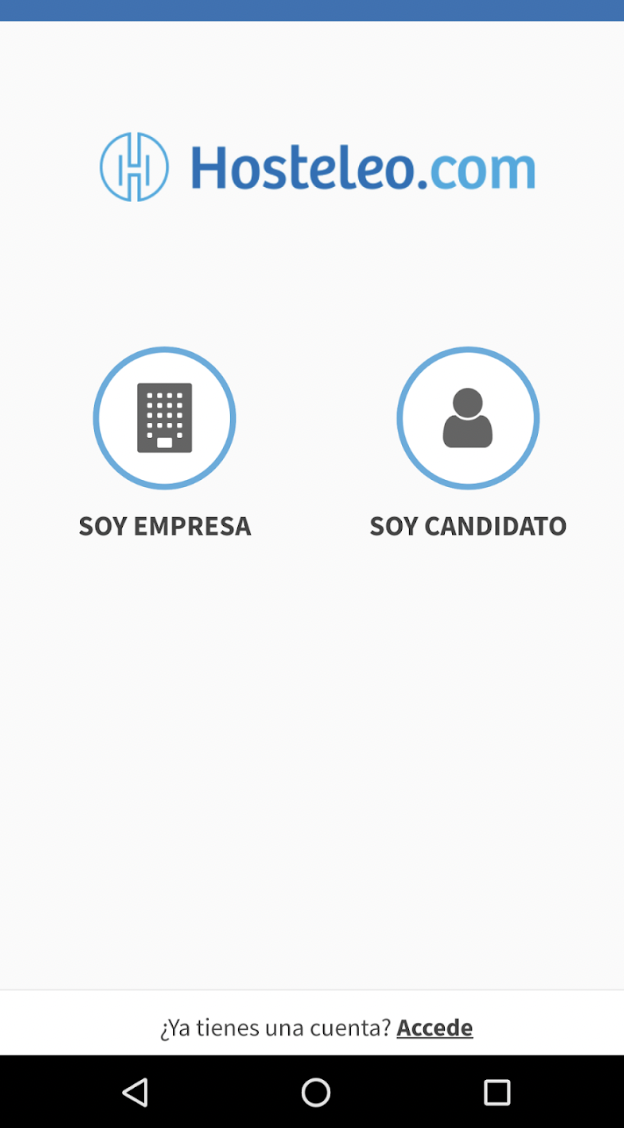Choose the Soy Candidato person icon
The image size is (624, 1128).
coord(468,418)
